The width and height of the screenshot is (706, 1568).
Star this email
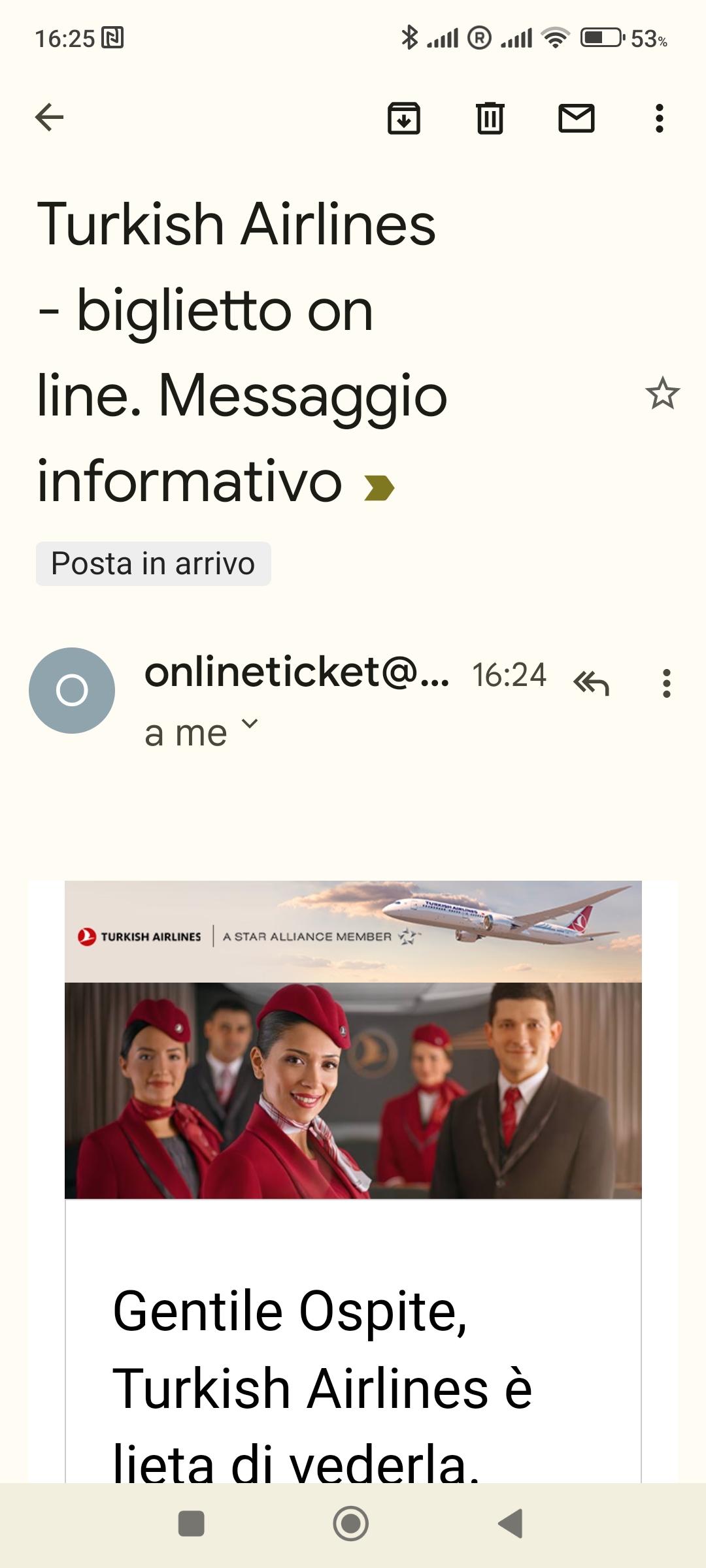[x=662, y=393]
